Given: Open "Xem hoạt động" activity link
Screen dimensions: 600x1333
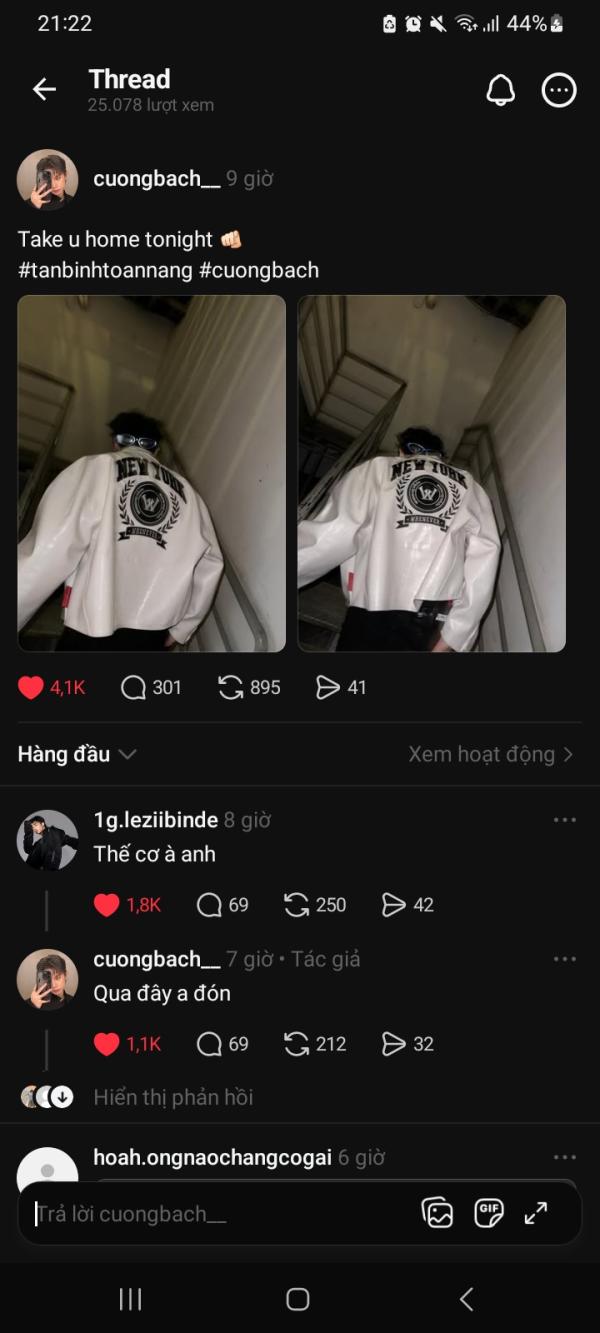Looking at the screenshot, I should 490,754.
